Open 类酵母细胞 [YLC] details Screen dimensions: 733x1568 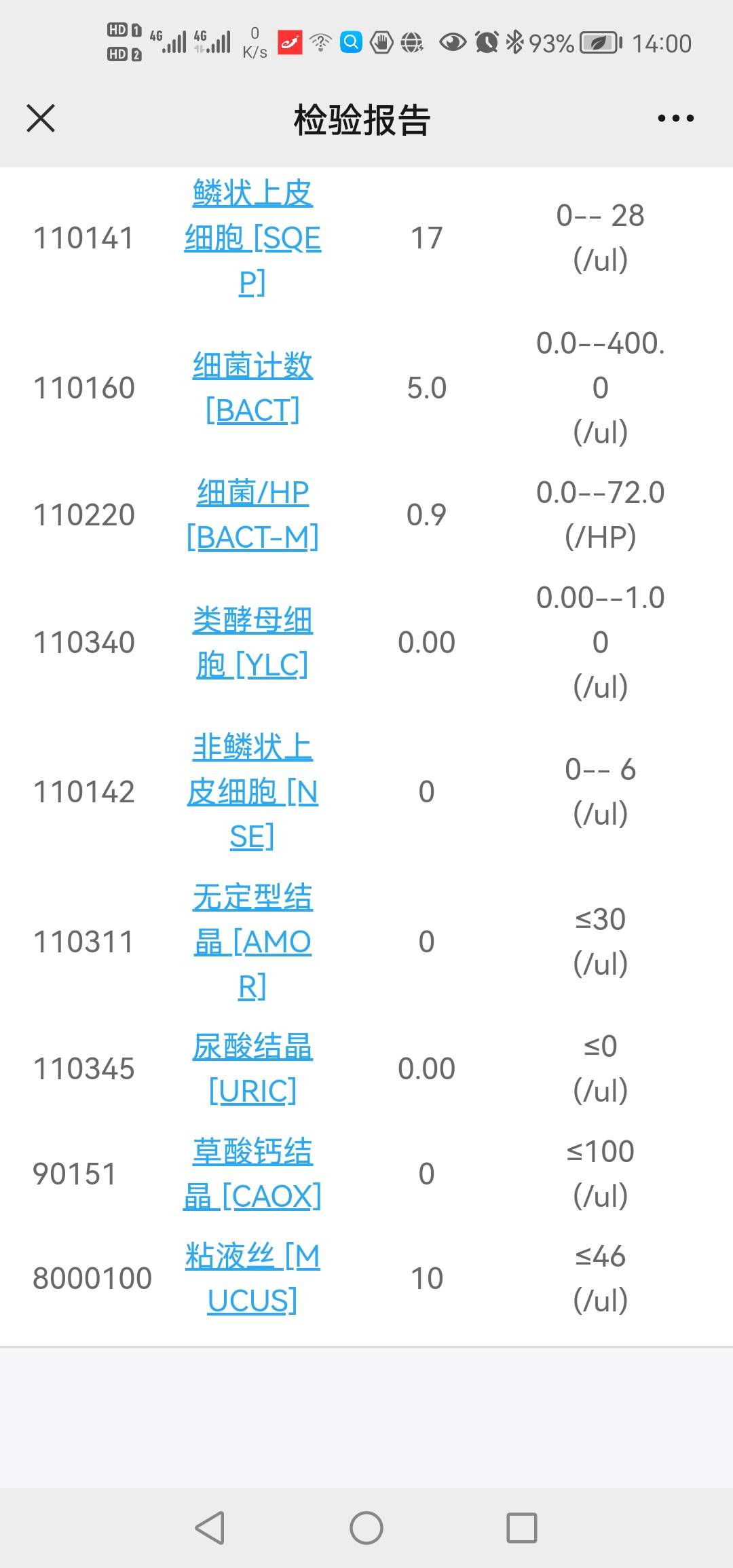tap(252, 641)
